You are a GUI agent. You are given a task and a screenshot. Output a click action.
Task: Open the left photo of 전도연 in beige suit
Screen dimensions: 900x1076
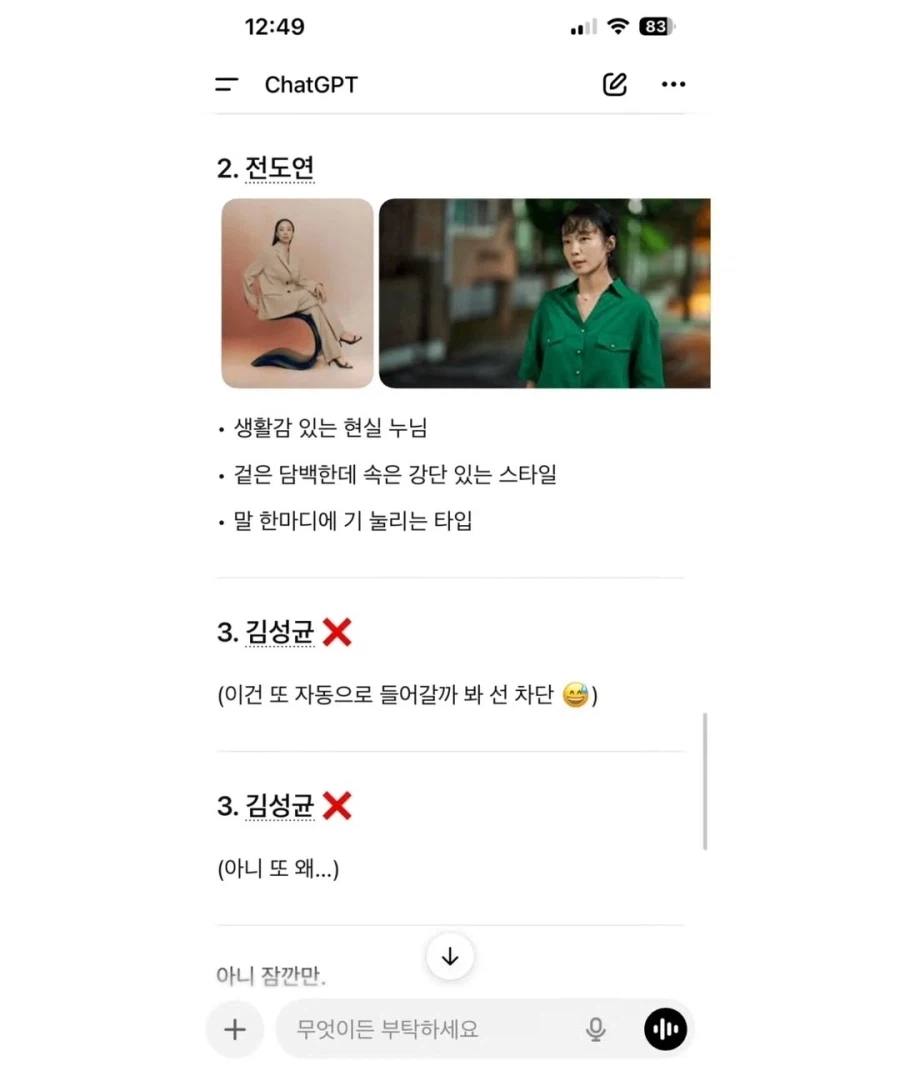(296, 292)
